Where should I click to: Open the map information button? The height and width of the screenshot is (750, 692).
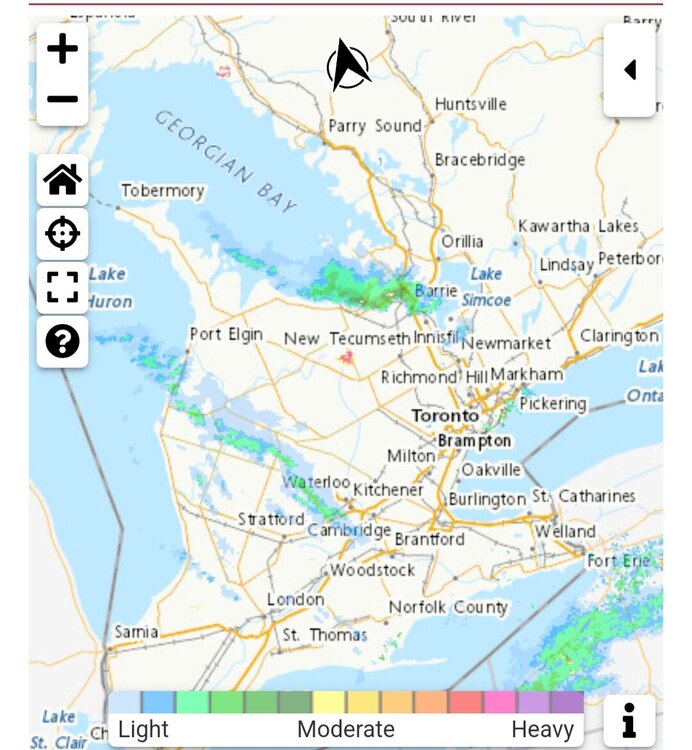click(629, 720)
